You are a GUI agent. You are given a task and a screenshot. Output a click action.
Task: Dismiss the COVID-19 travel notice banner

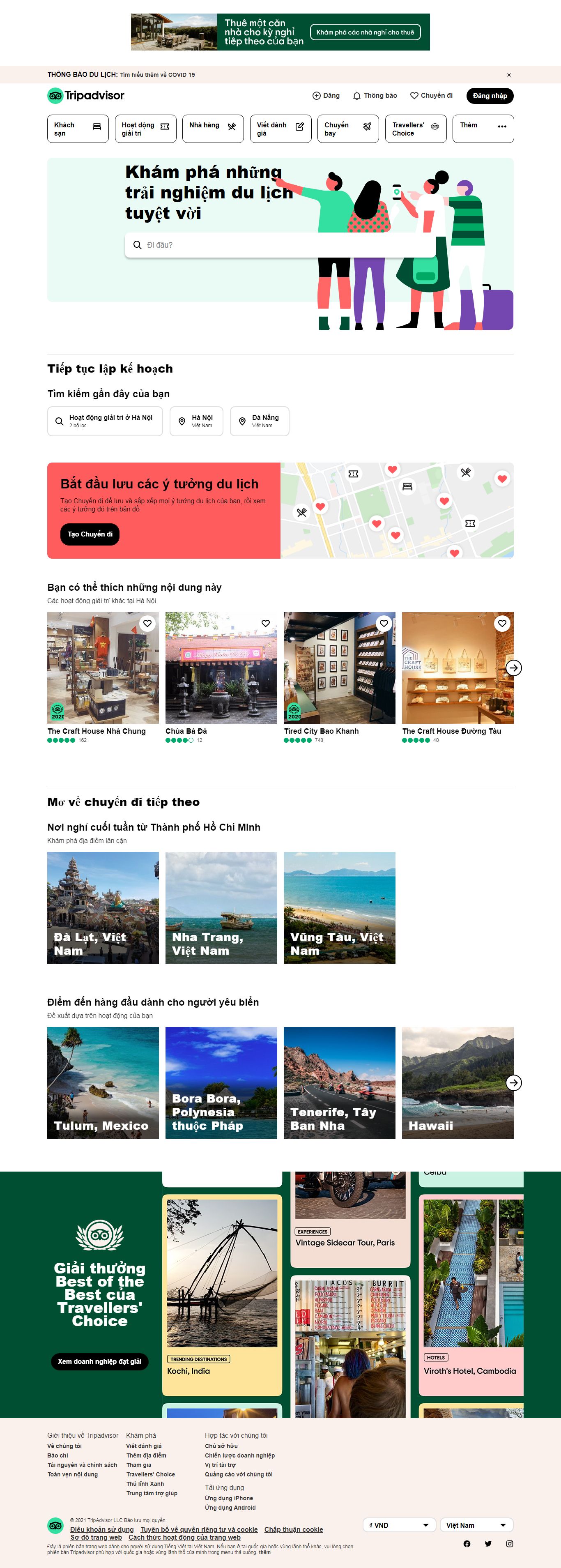(x=509, y=75)
